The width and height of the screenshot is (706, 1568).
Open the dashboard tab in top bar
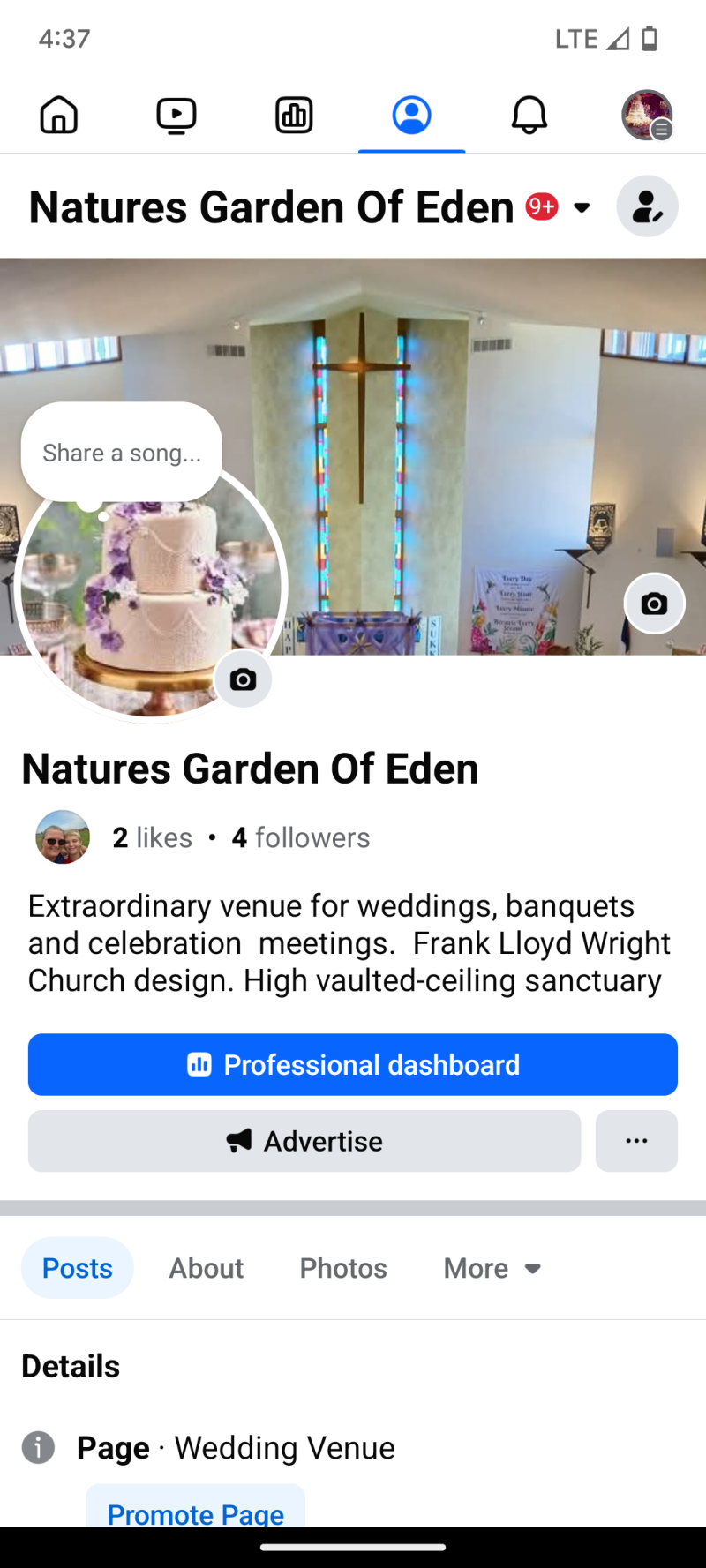[x=294, y=115]
